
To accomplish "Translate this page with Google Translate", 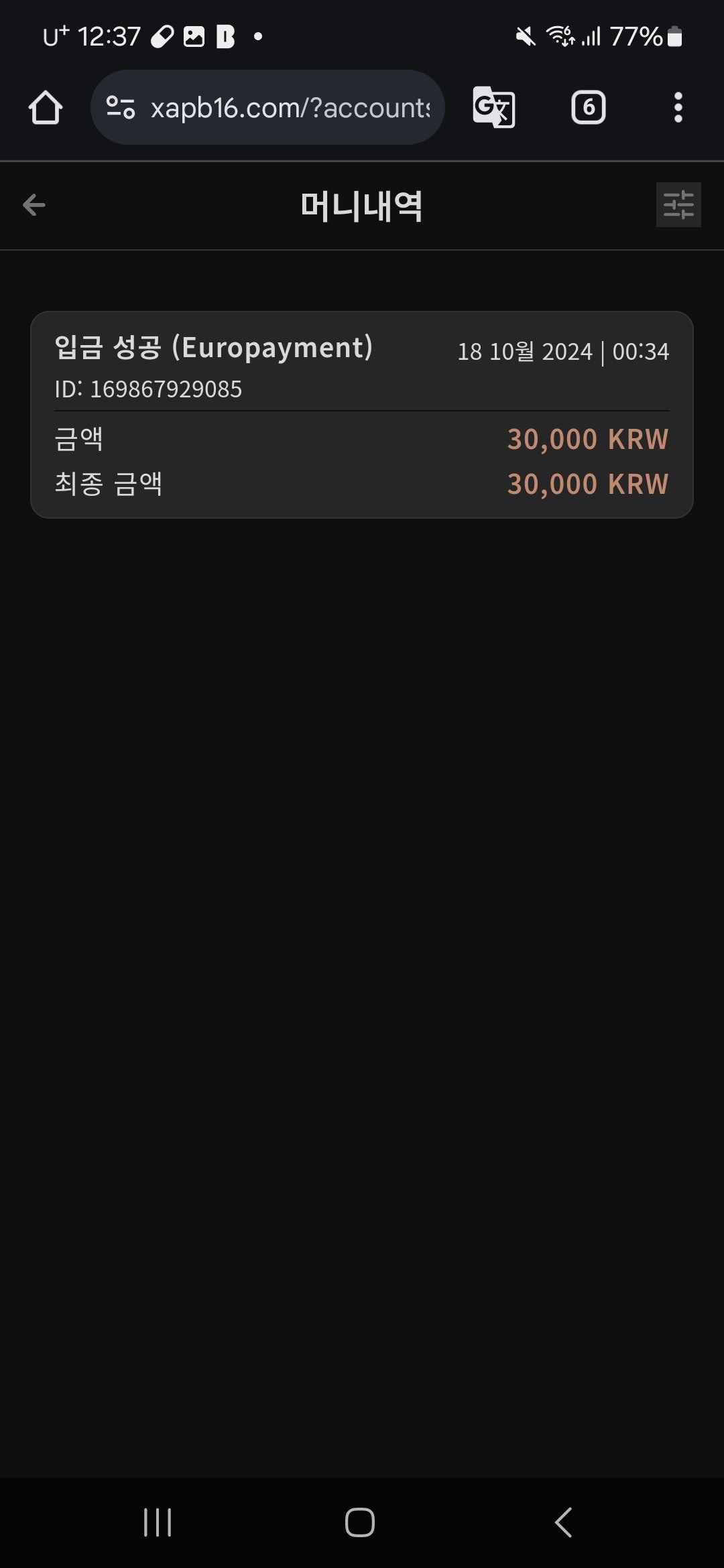I will 494,108.
